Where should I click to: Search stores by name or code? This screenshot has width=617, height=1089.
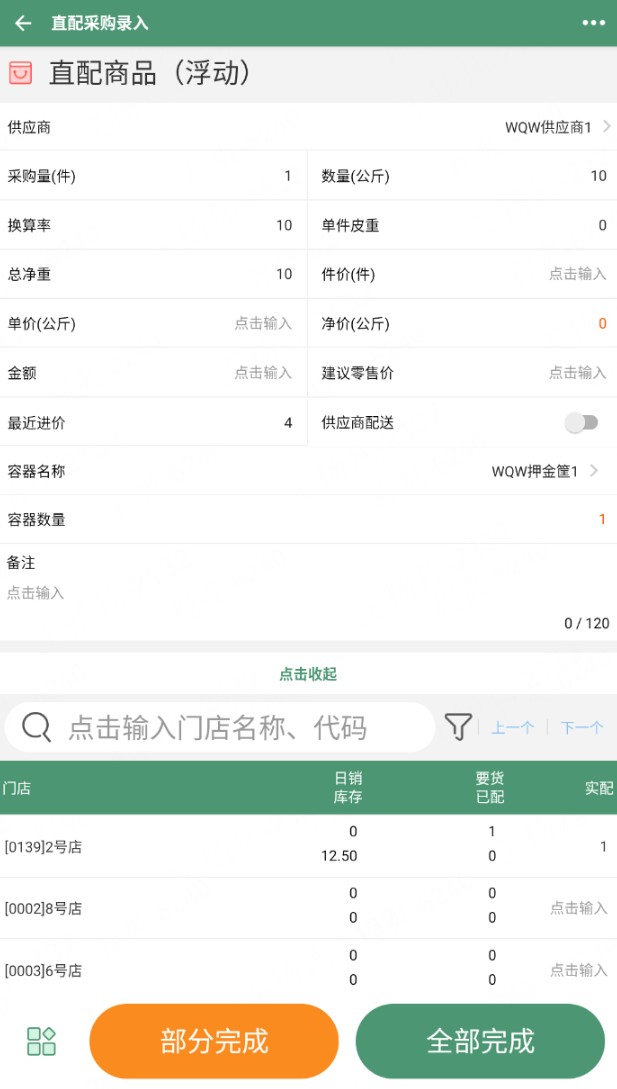pyautogui.click(x=220, y=727)
